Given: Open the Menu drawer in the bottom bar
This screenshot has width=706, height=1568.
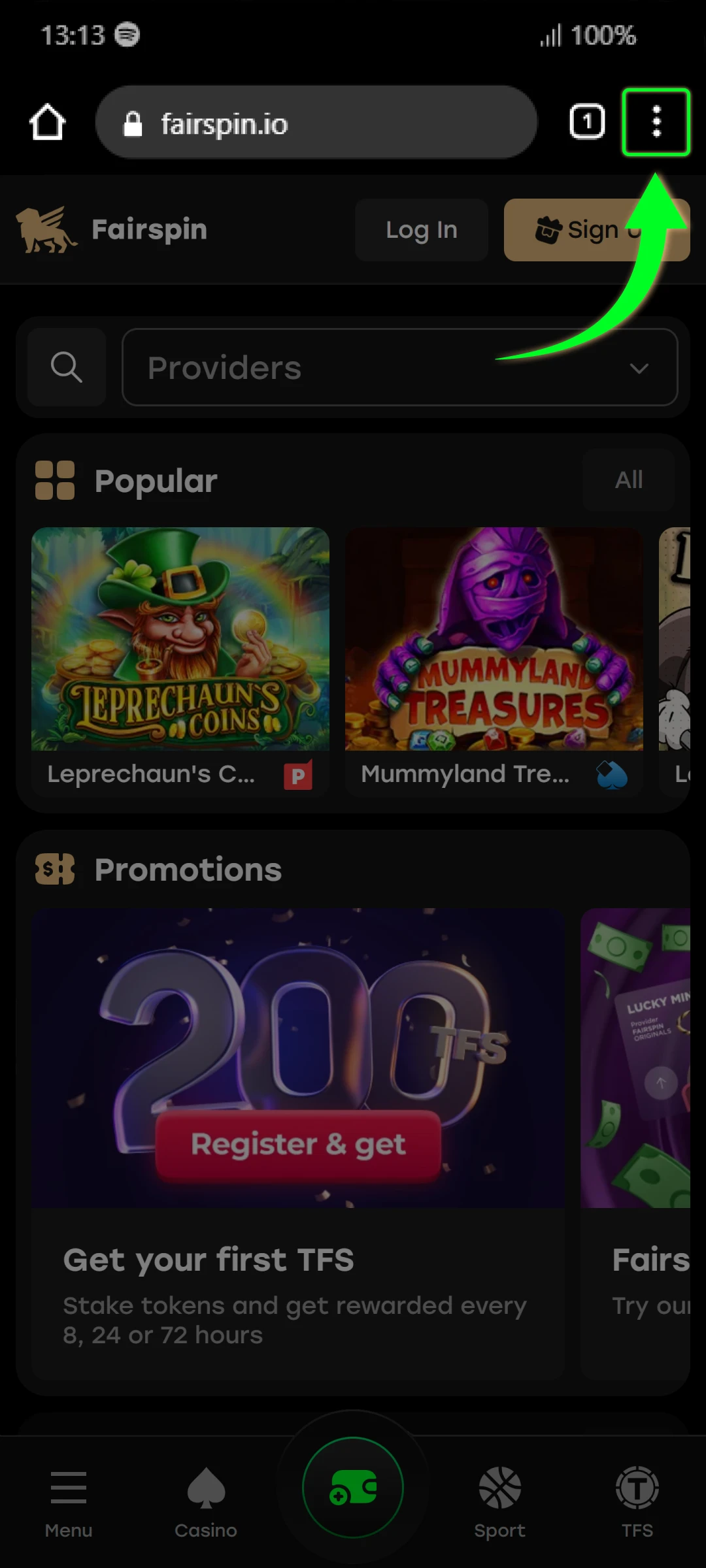Looking at the screenshot, I should click(69, 1500).
